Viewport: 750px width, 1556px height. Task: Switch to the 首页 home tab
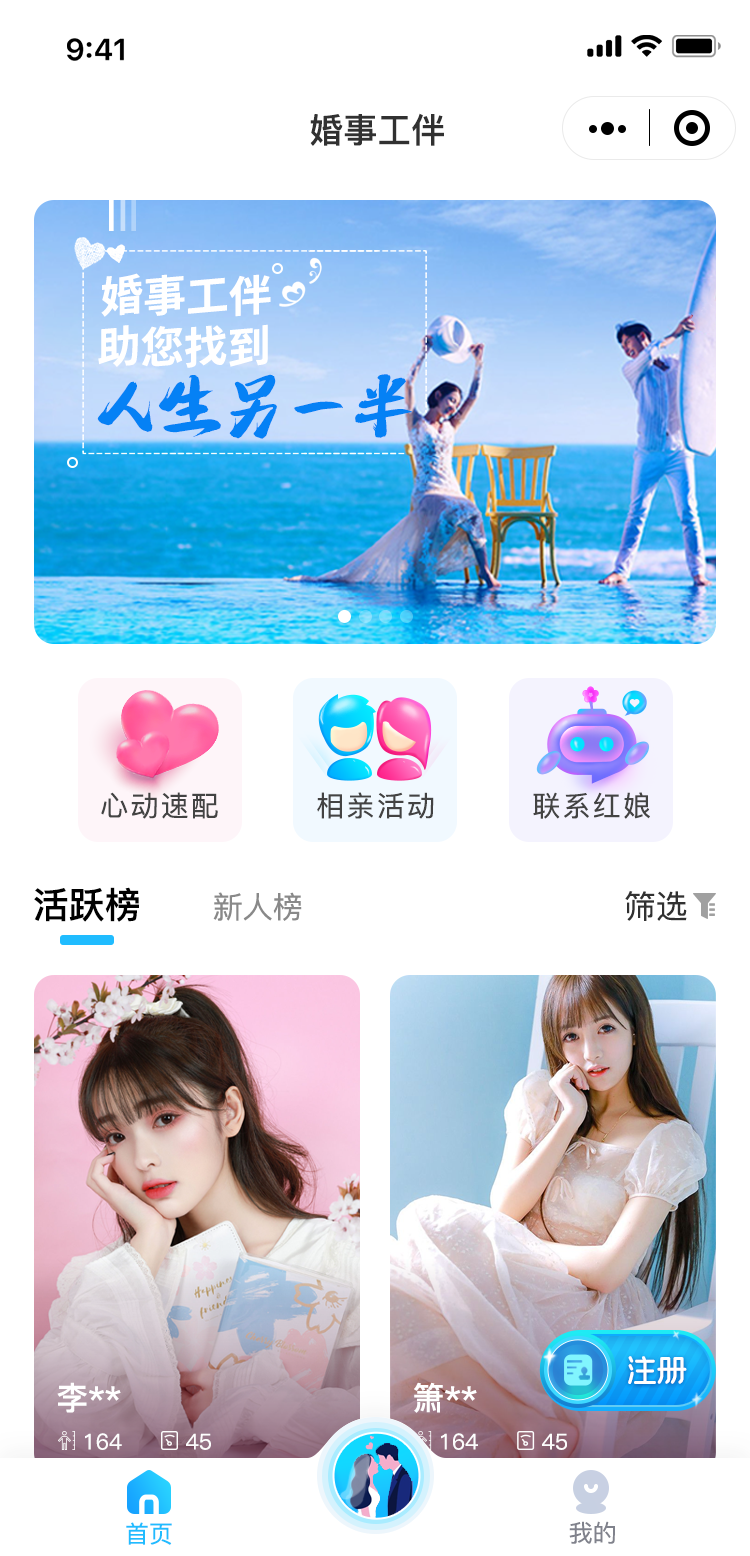pos(149,1508)
